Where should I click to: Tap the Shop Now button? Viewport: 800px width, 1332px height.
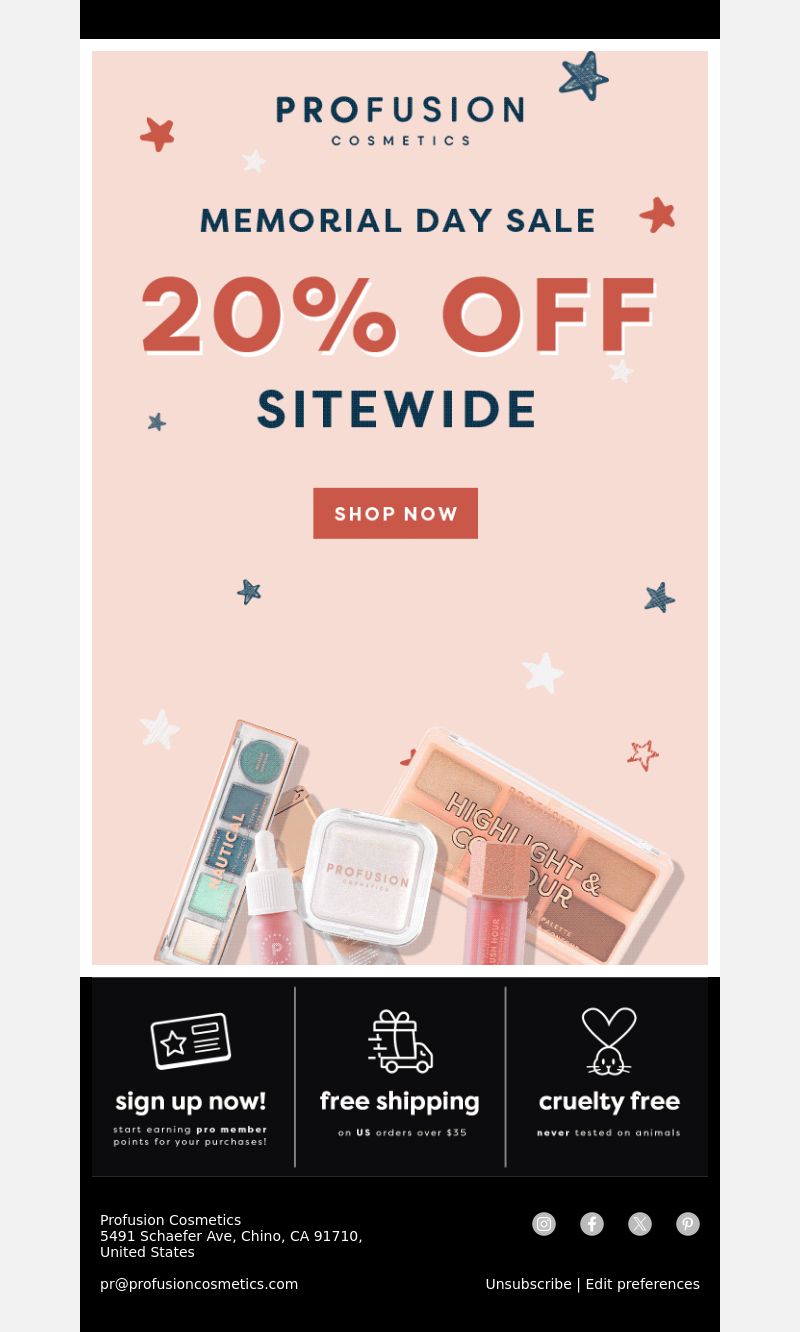(395, 513)
